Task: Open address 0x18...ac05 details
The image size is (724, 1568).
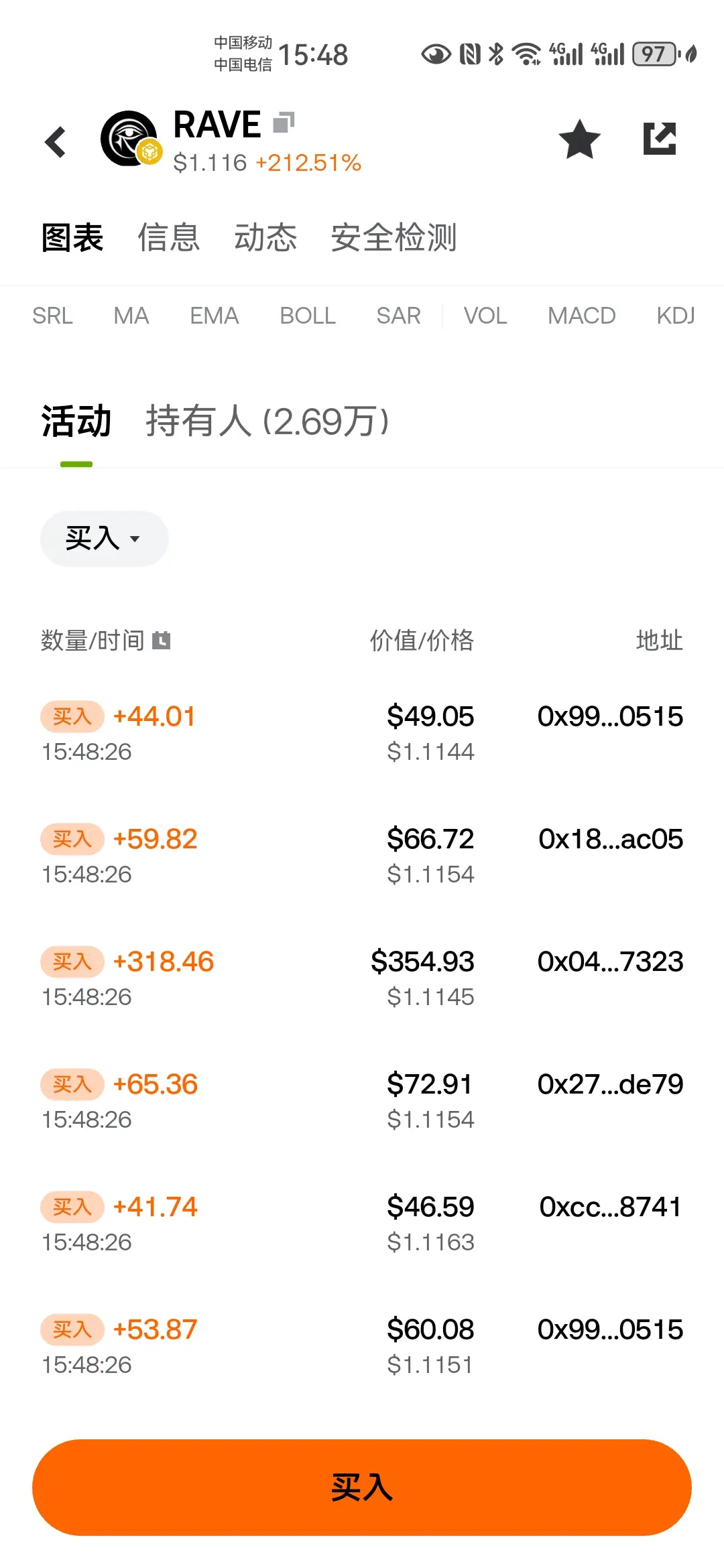Action: click(x=611, y=839)
